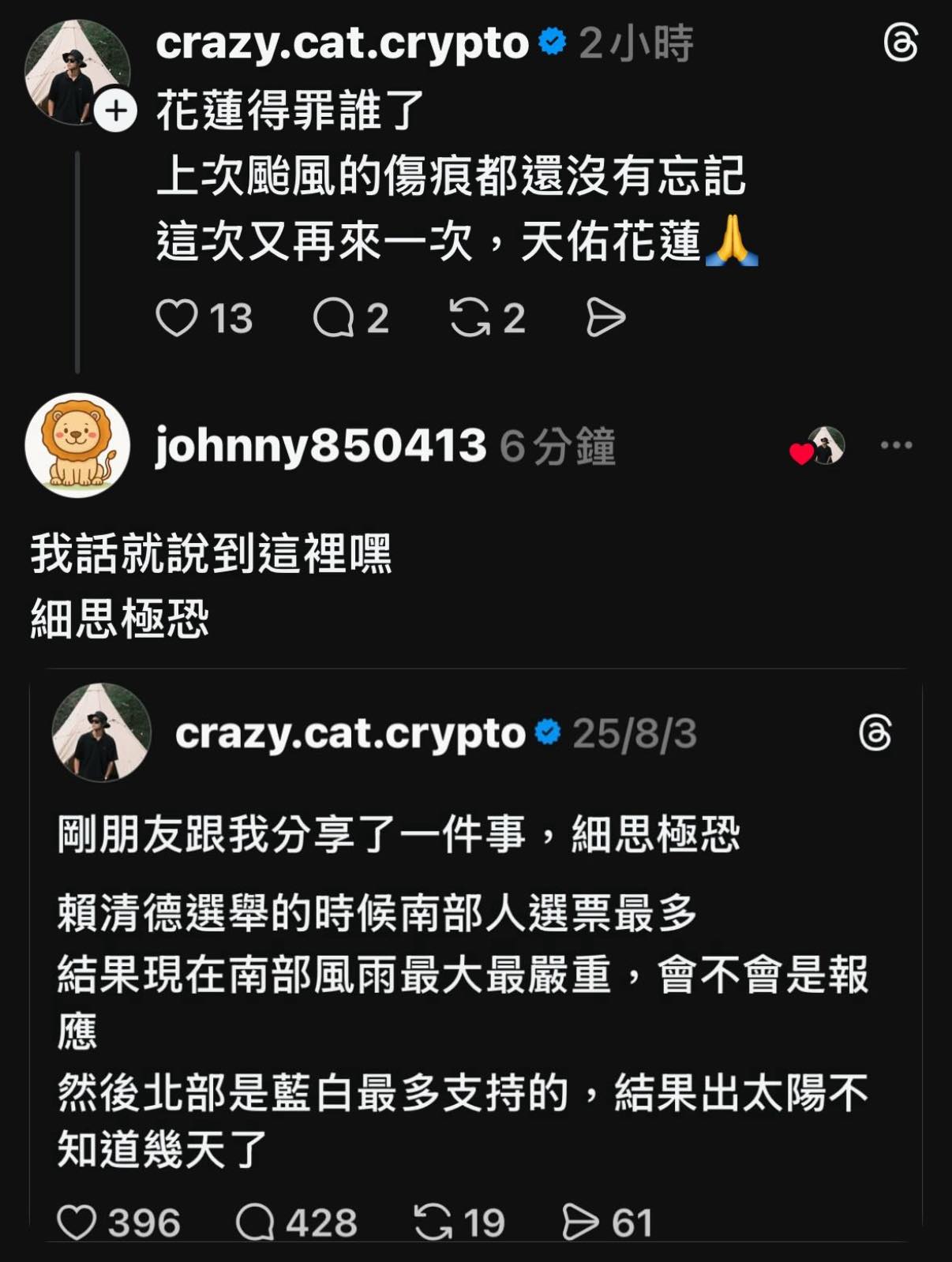The height and width of the screenshot is (1262, 952).
Task: Like the post about 花蓮
Action: [177, 319]
